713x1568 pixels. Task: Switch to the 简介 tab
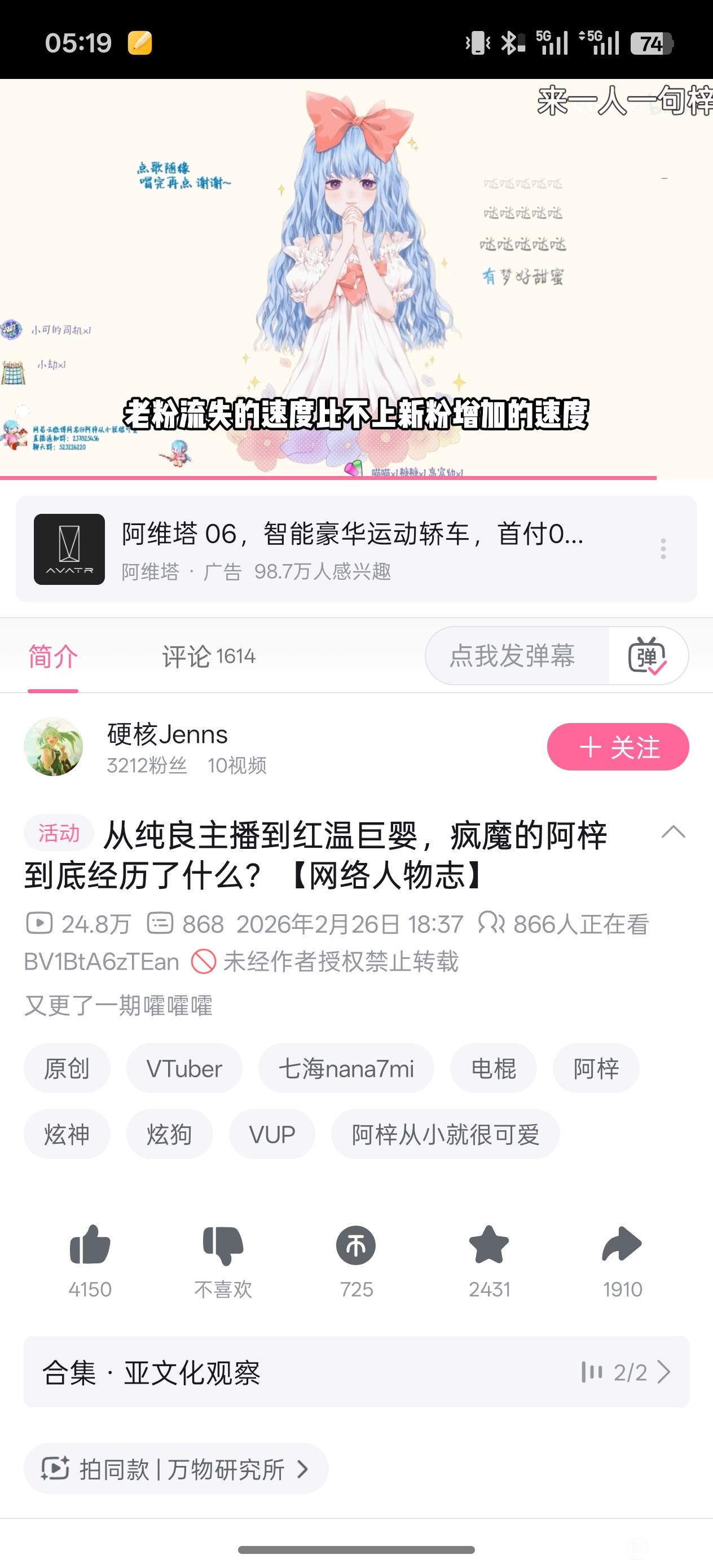click(x=53, y=656)
